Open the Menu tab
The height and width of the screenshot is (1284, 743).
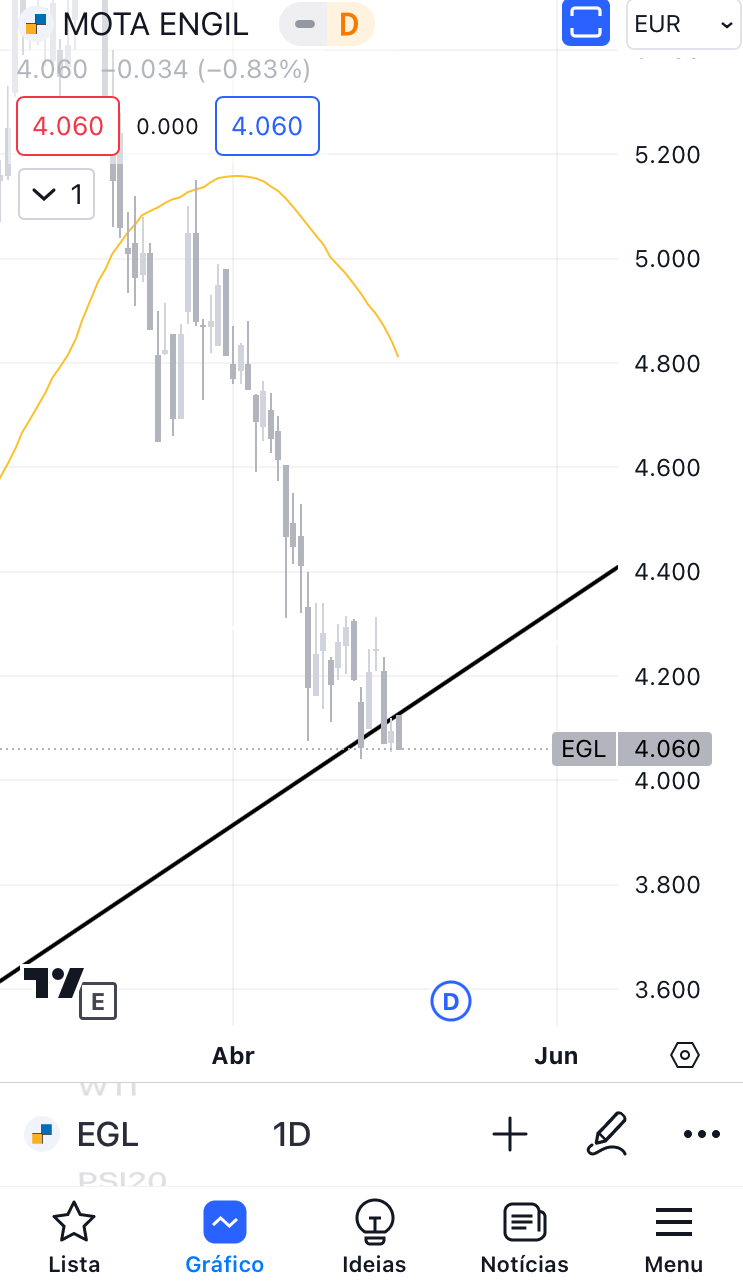[x=673, y=1238]
